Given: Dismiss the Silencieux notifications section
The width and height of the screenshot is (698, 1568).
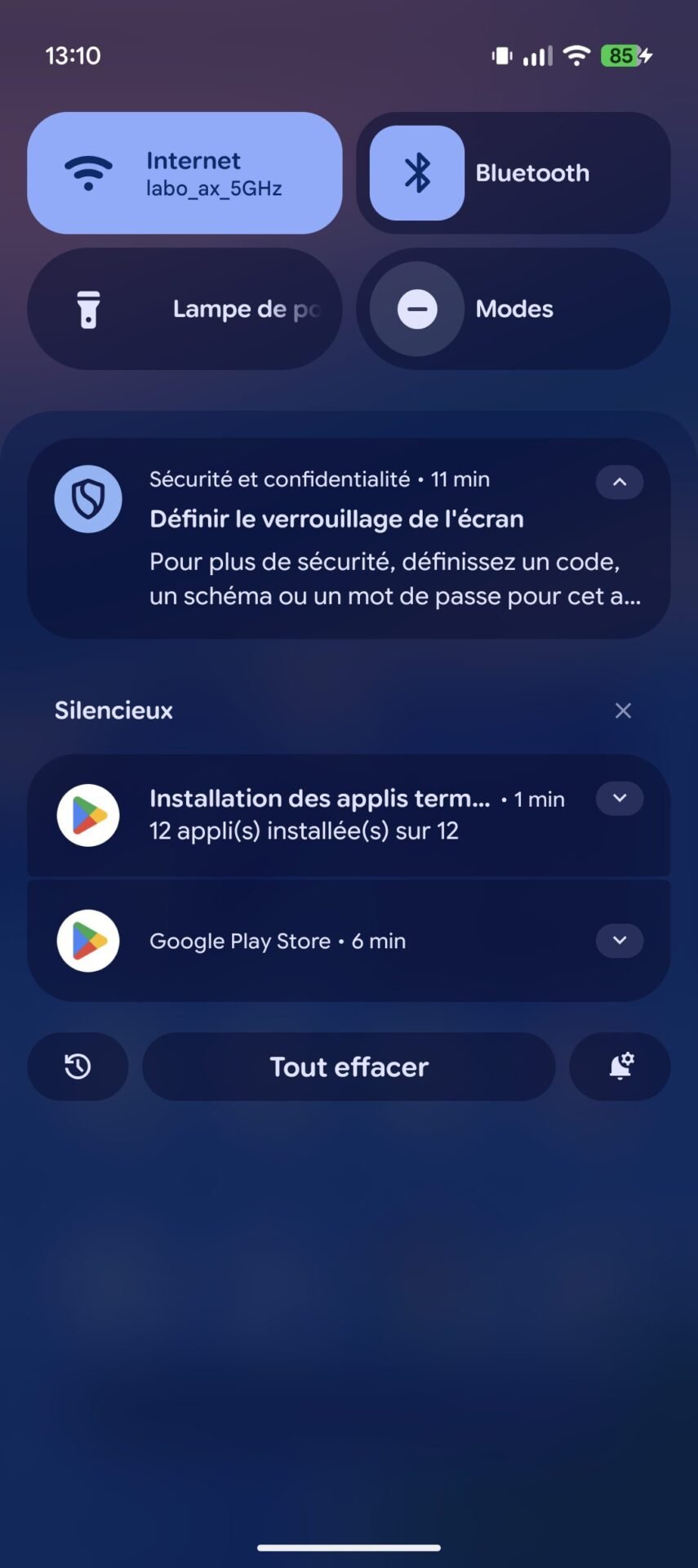Looking at the screenshot, I should click(x=623, y=710).
